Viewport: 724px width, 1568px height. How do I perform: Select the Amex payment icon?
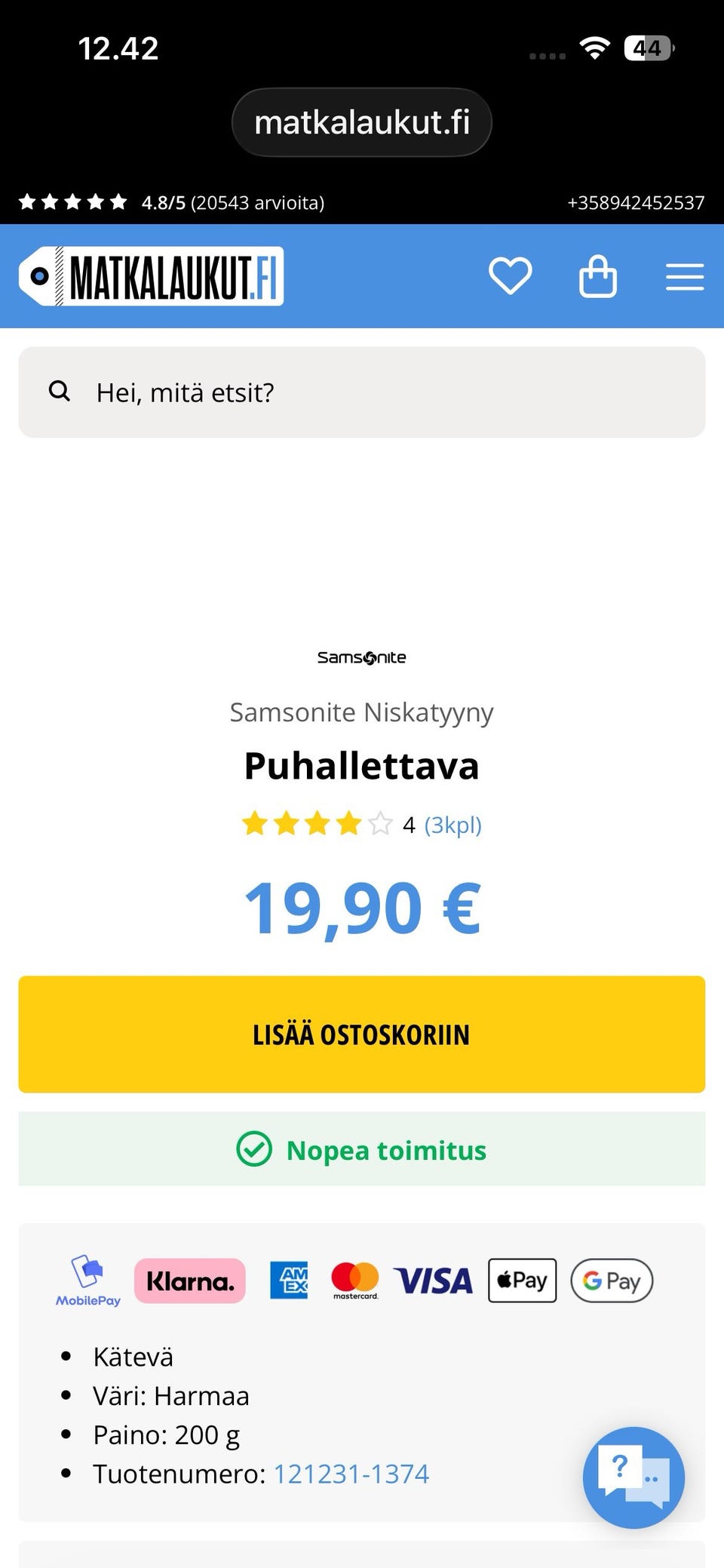[x=290, y=1281]
